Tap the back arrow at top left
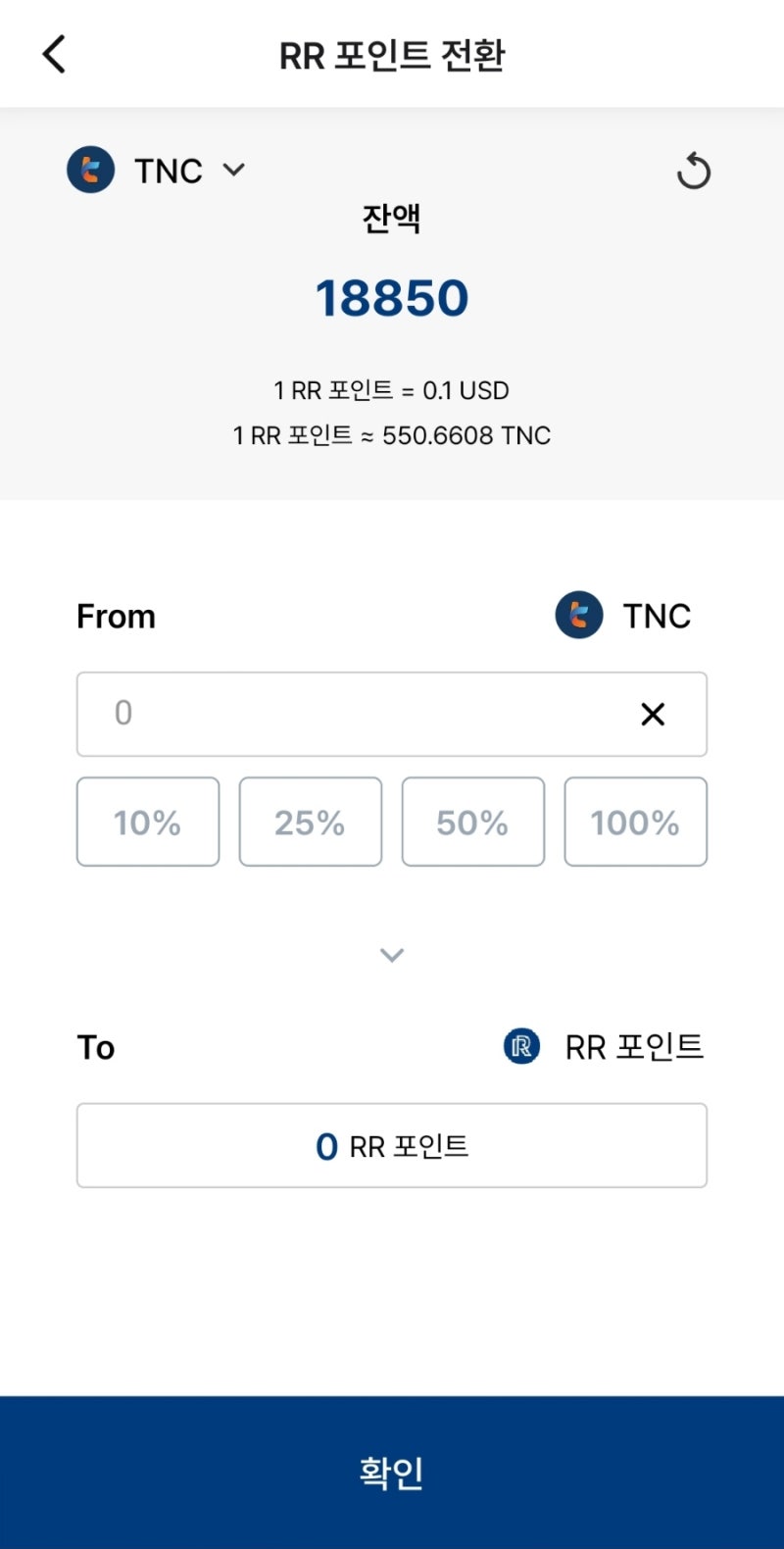The width and height of the screenshot is (784, 1549). tap(54, 54)
